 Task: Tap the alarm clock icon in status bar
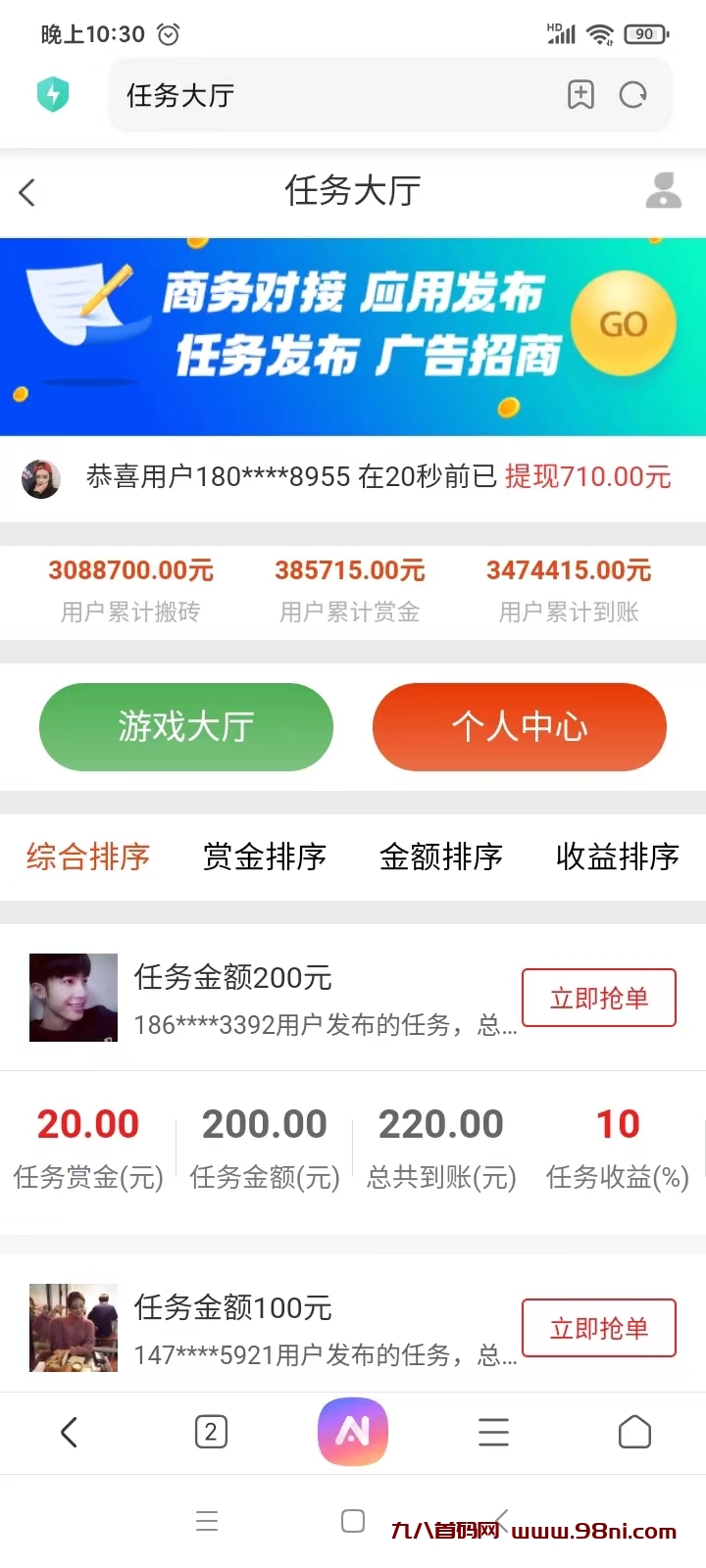click(168, 33)
